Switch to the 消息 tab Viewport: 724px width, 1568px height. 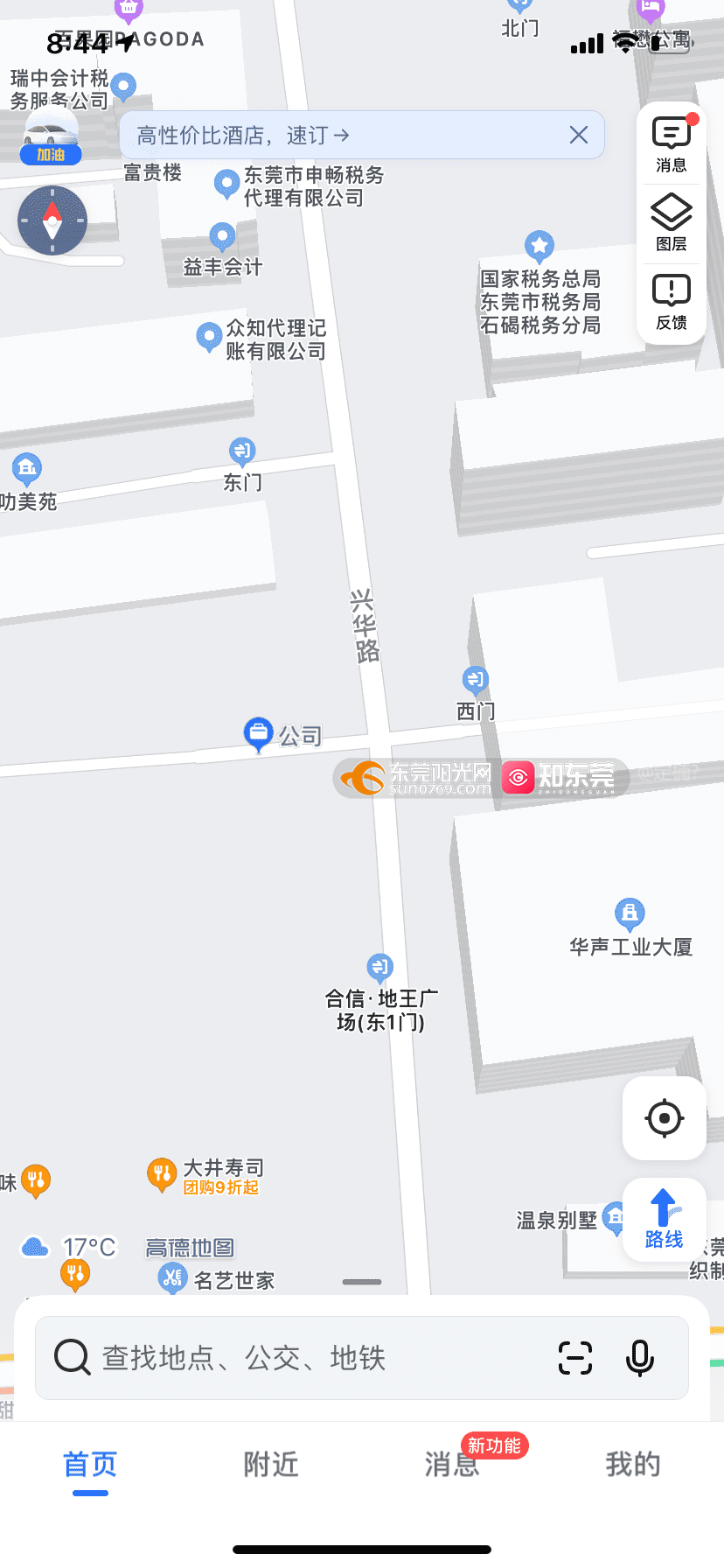pyautogui.click(x=452, y=1465)
